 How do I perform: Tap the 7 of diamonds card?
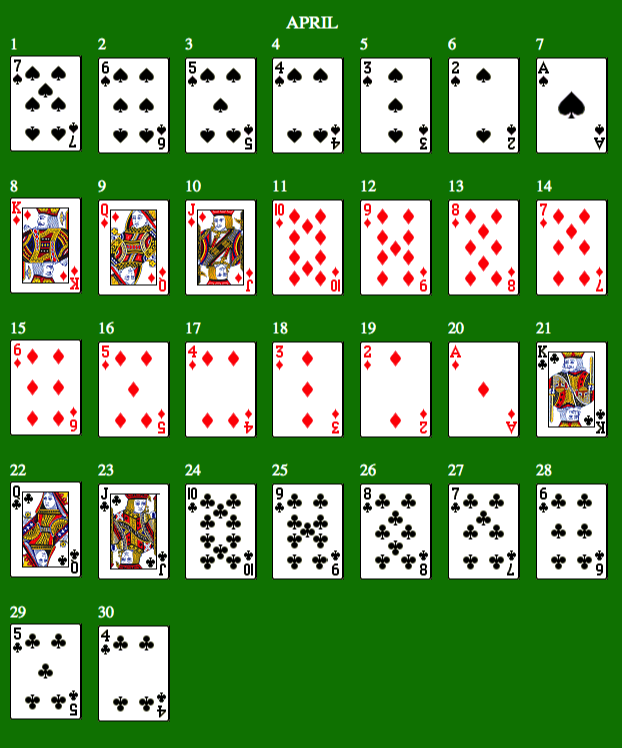[571, 246]
